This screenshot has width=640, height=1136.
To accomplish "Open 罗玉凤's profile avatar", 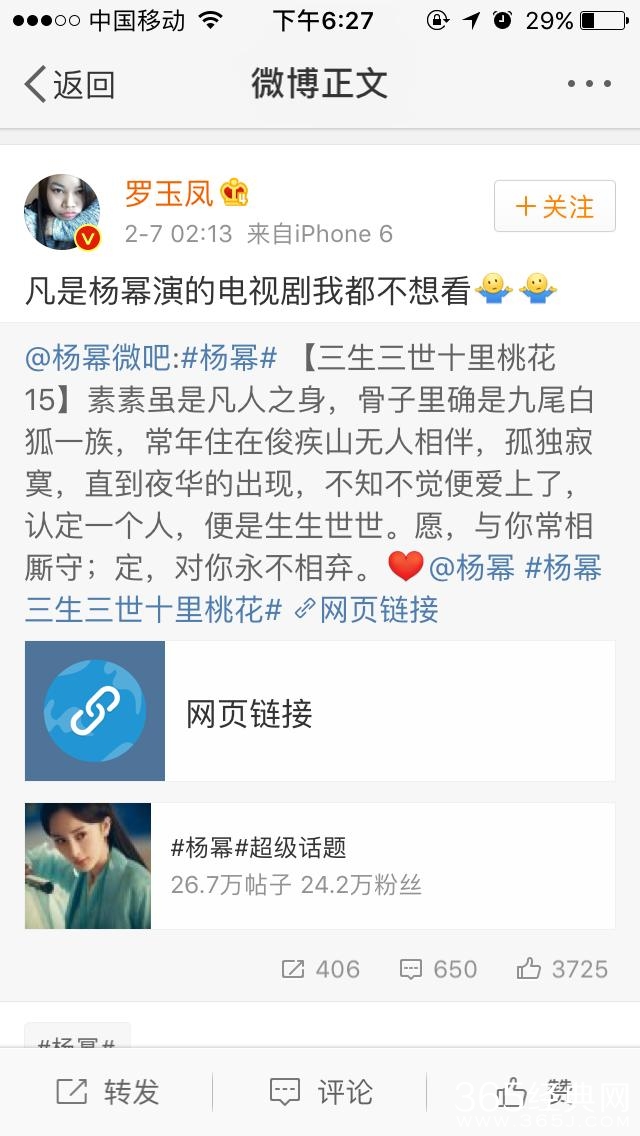I will pyautogui.click(x=62, y=212).
